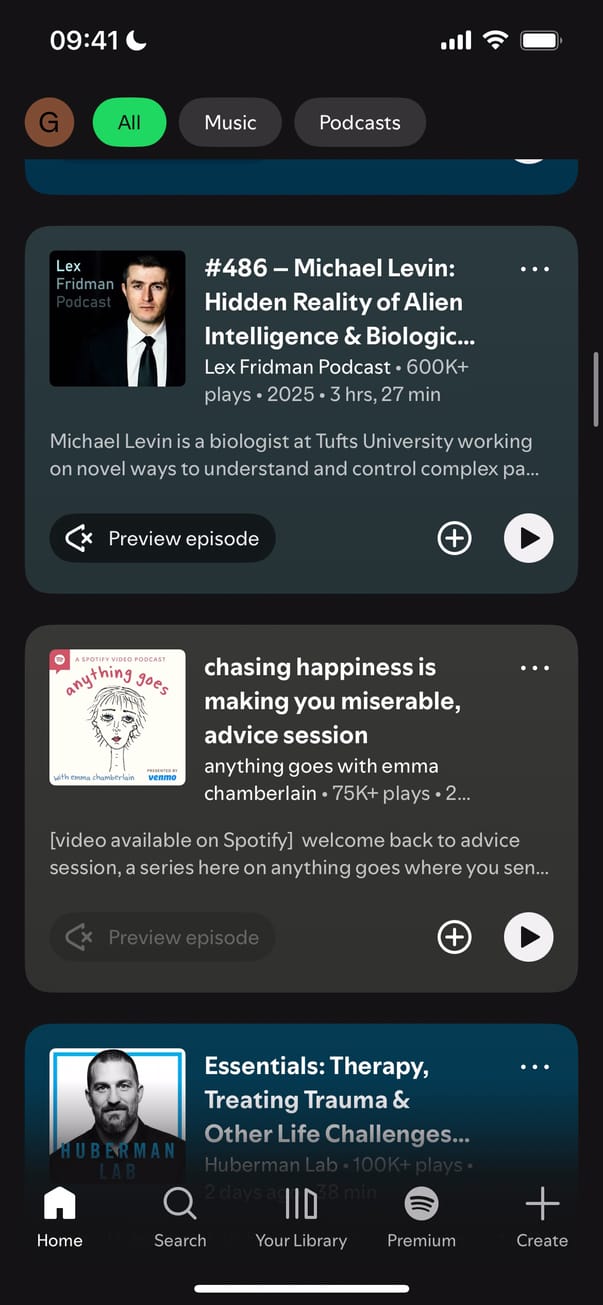This screenshot has width=603, height=1305.
Task: Open the Premium tab
Action: tap(421, 1217)
